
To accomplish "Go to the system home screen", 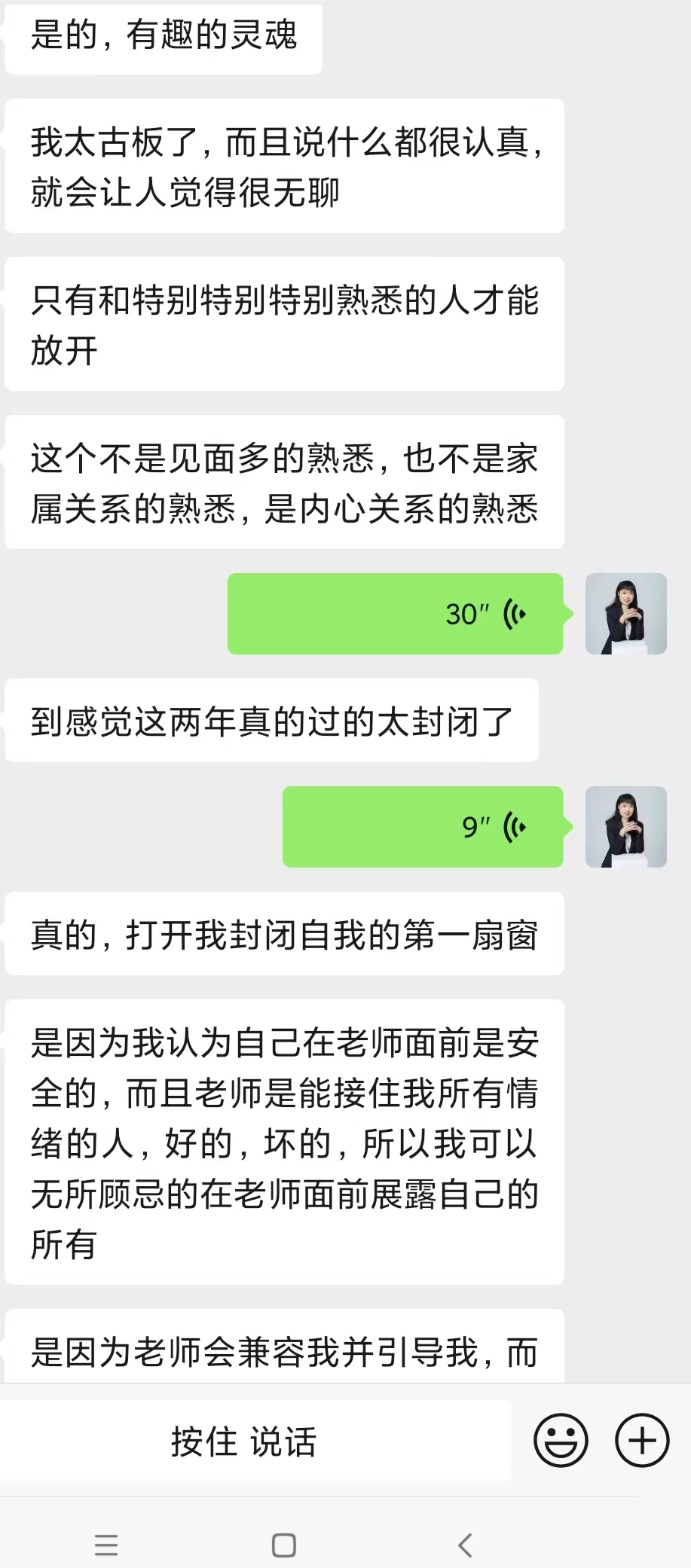I will point(284,1545).
